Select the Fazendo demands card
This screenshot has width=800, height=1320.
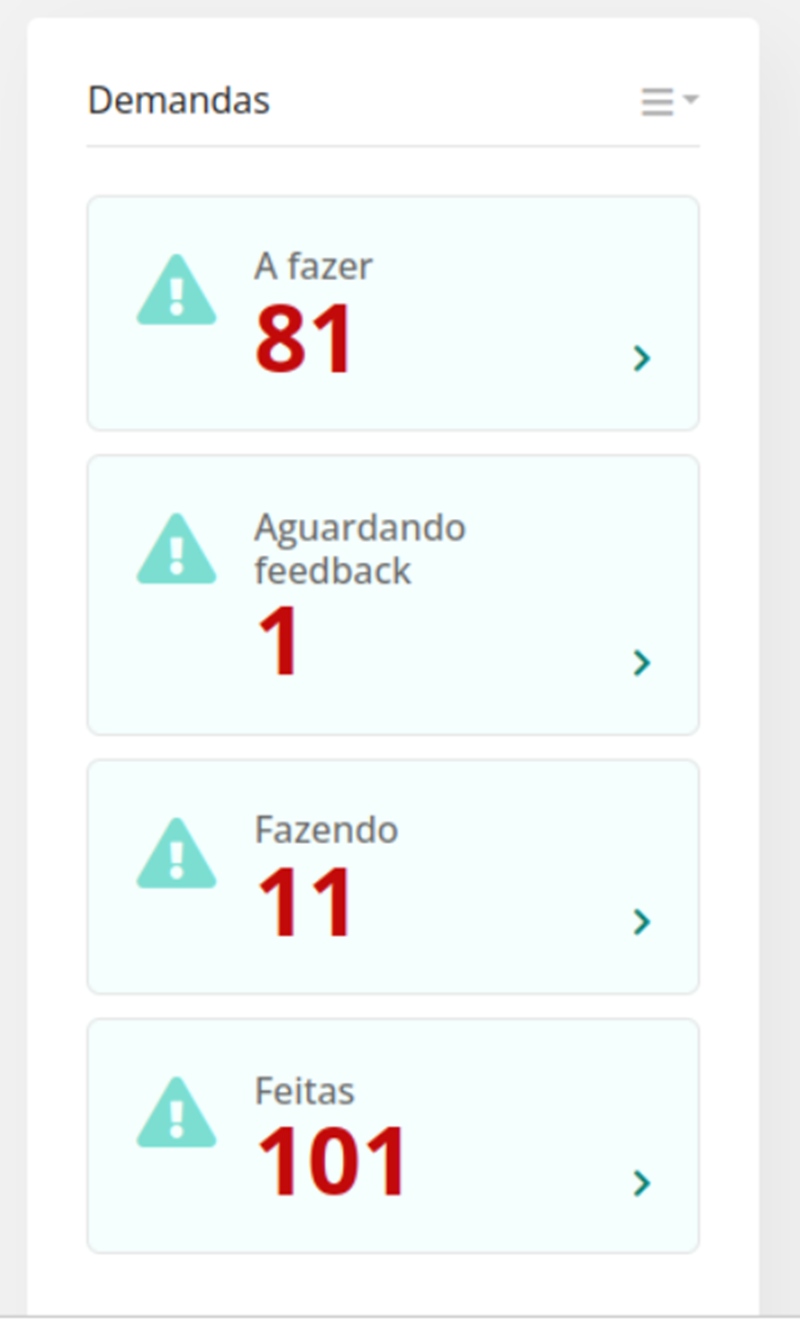pyautogui.click(x=393, y=876)
